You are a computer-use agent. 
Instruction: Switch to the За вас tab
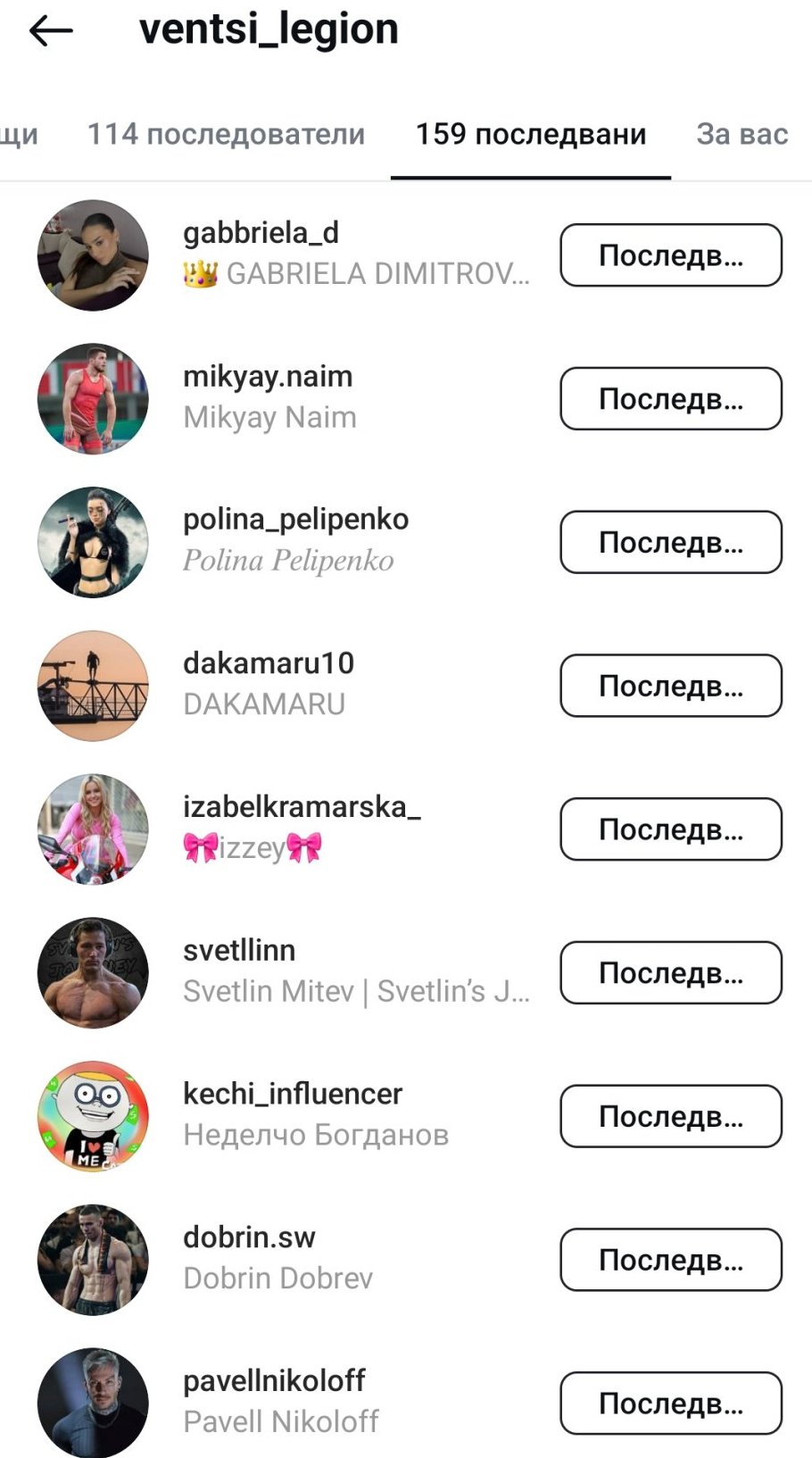coord(742,134)
